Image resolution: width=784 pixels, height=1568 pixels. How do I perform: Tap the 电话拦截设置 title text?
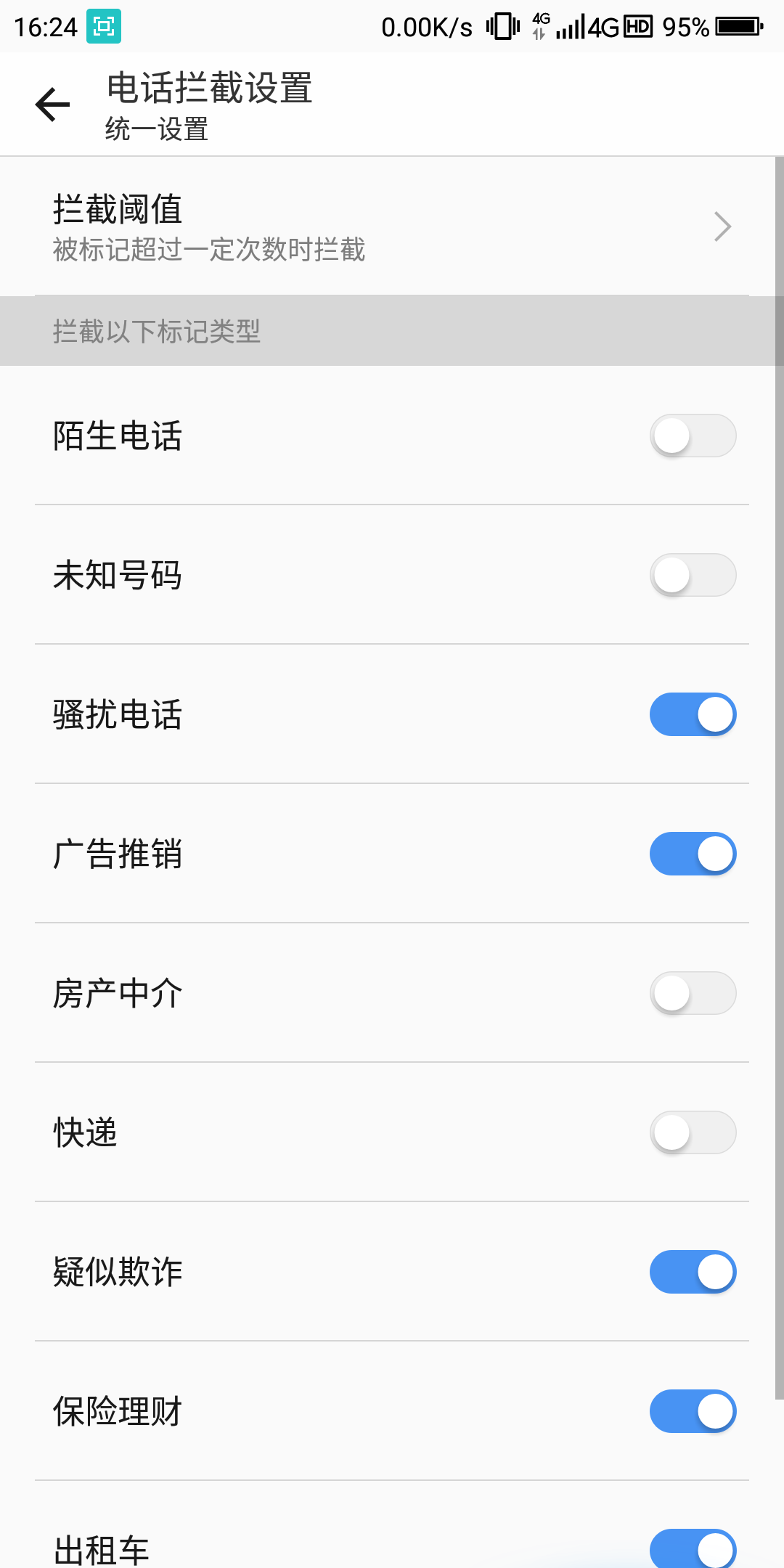pyautogui.click(x=209, y=91)
